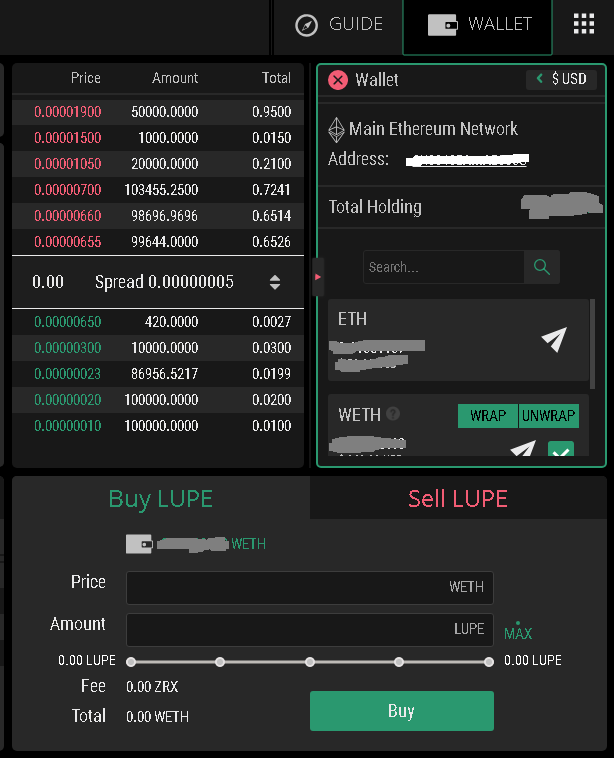Close the Wallet panel
This screenshot has height=758, width=614.
(338, 80)
